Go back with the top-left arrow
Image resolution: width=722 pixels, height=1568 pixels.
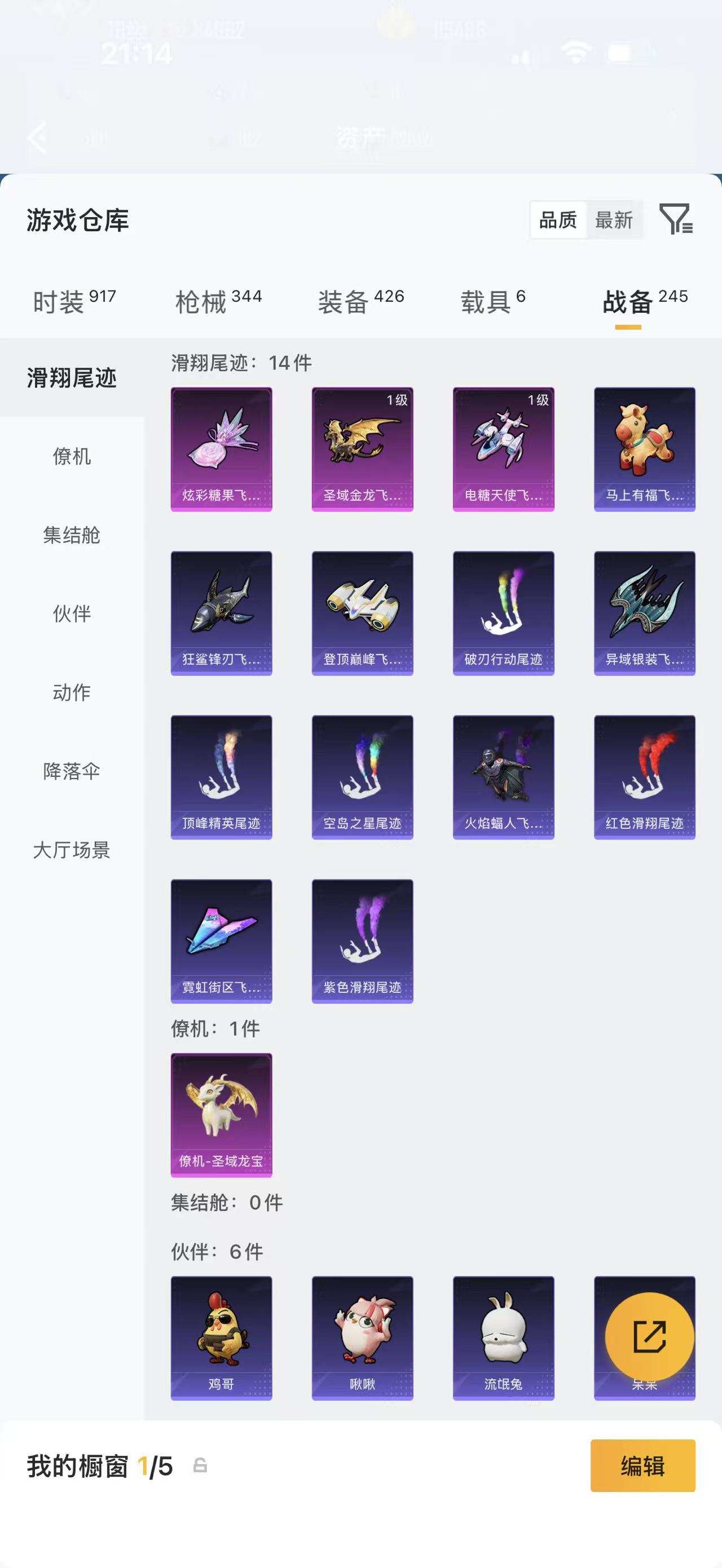coord(38,137)
